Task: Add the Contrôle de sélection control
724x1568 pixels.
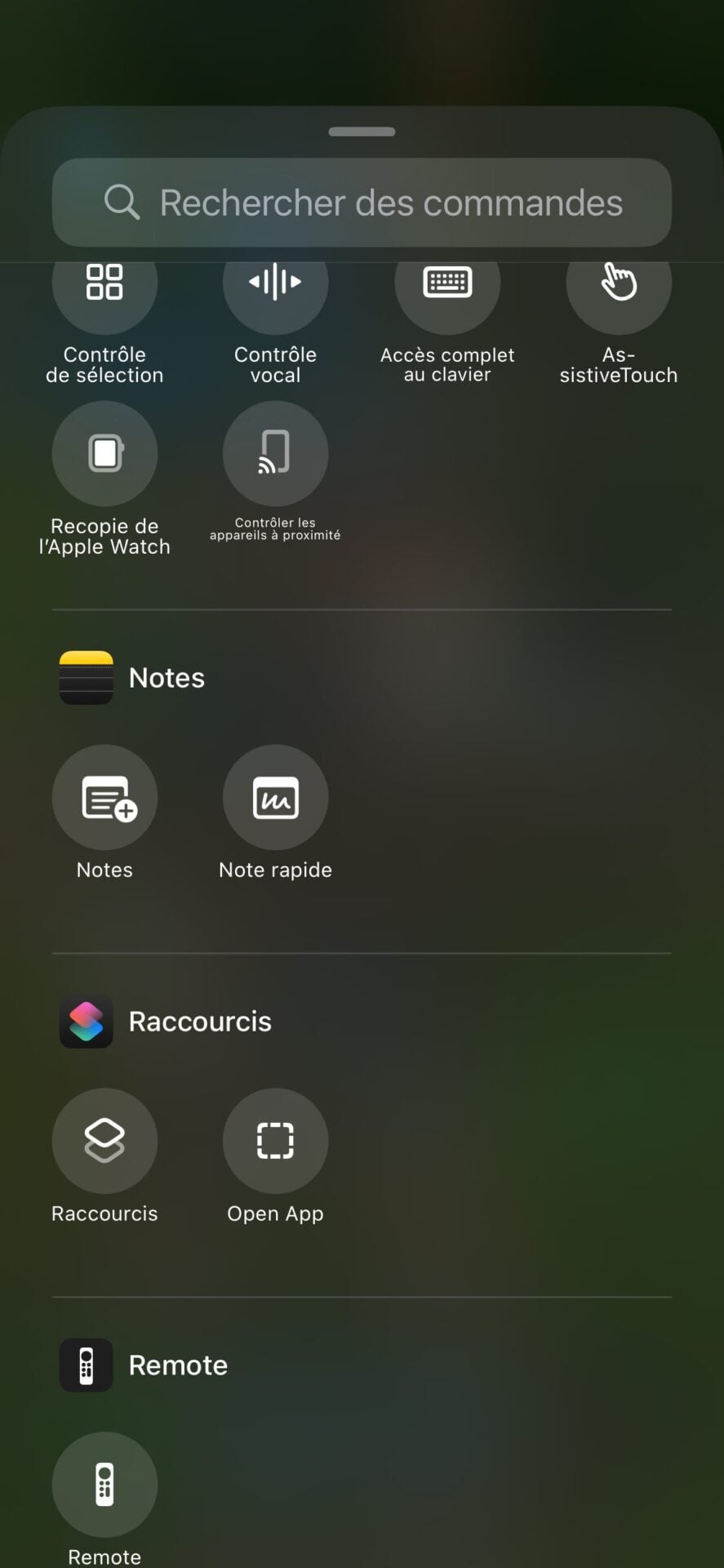Action: click(x=104, y=286)
